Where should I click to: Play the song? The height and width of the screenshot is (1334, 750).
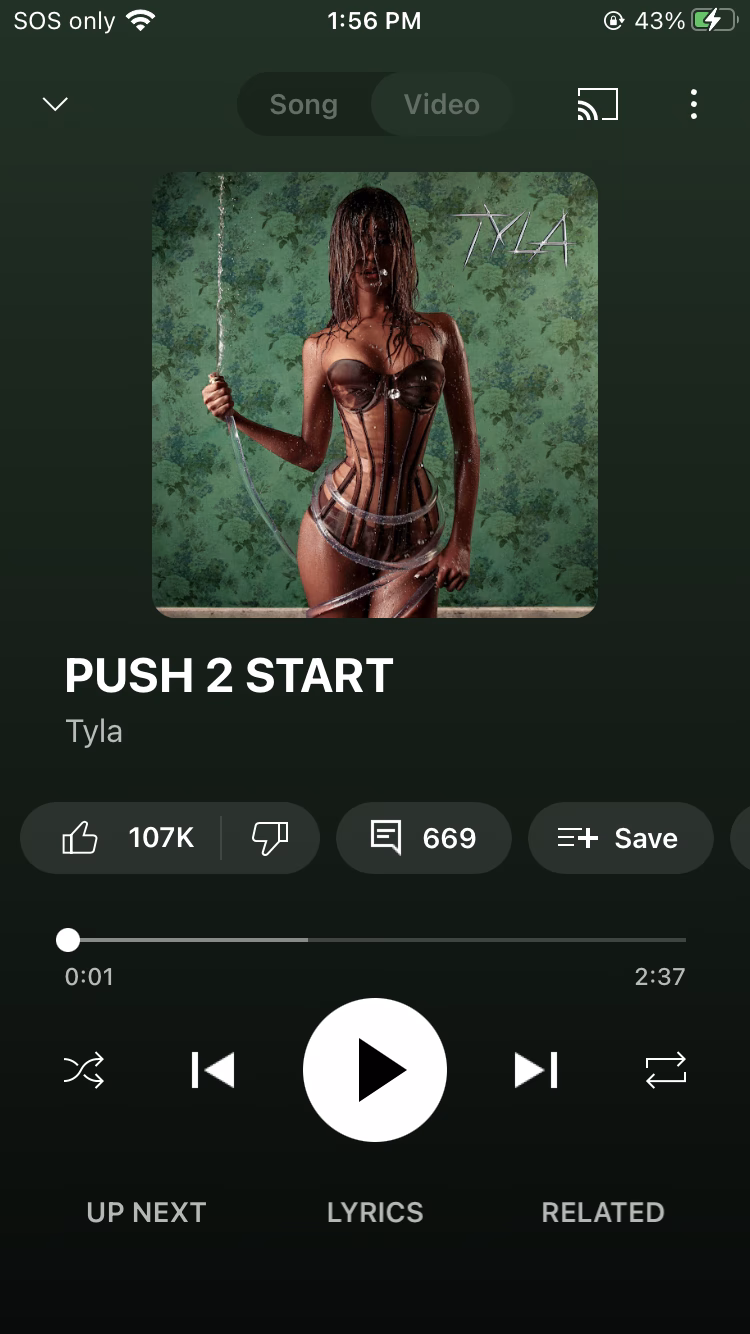coord(375,1071)
